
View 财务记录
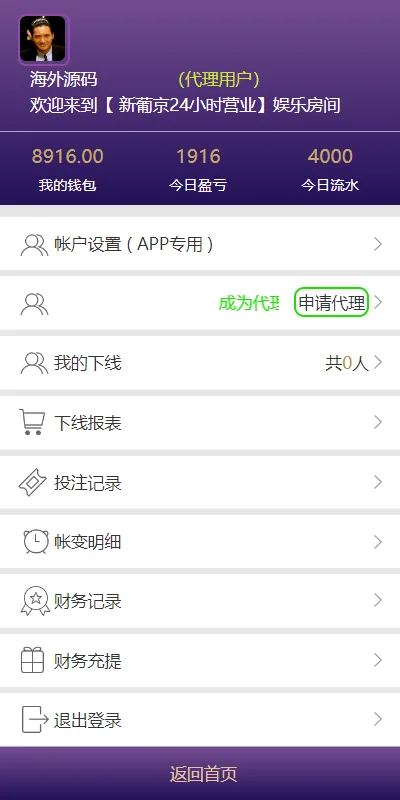click(200, 601)
